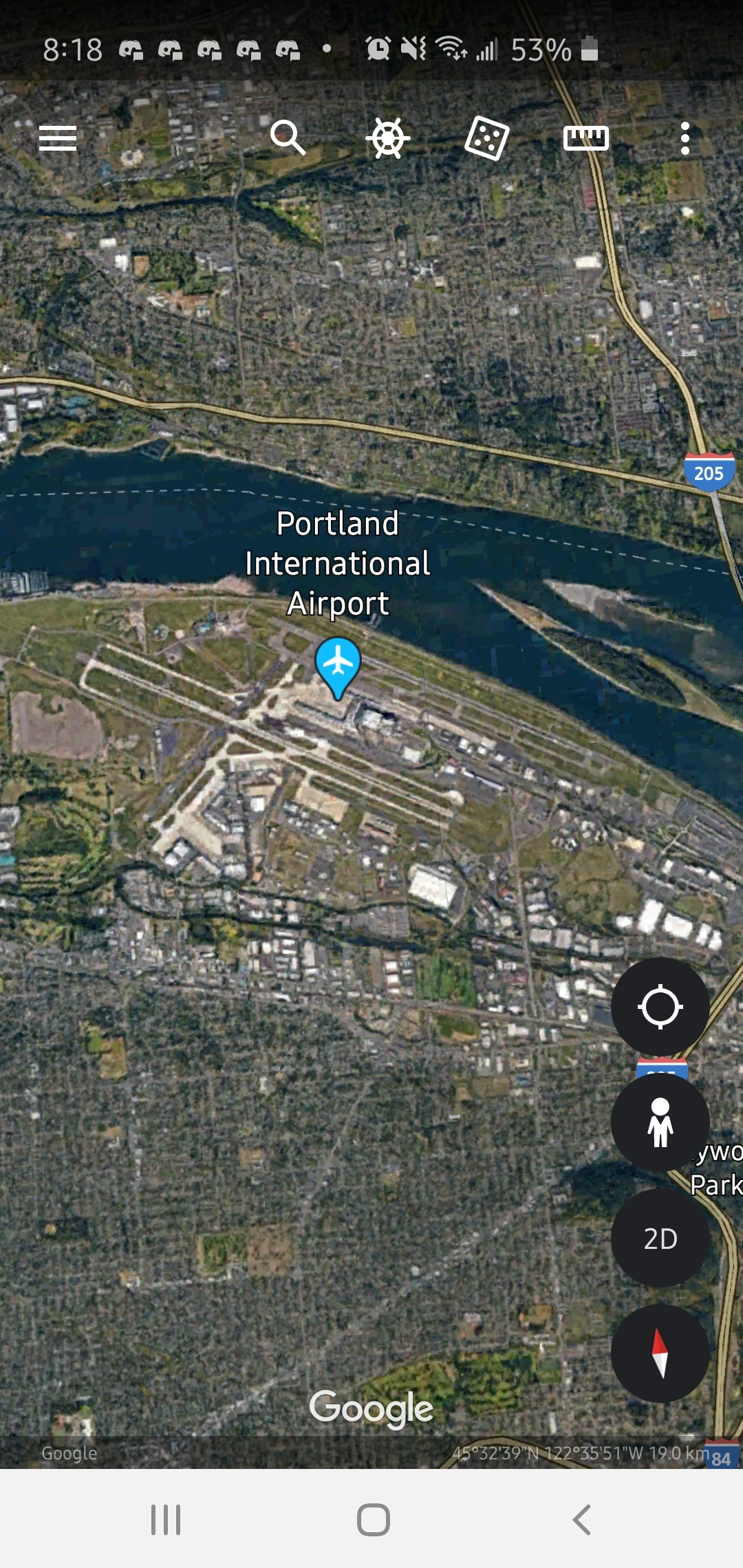This screenshot has height=1568, width=743.
Task: Launch Voyager ship's wheel icon
Action: [388, 138]
